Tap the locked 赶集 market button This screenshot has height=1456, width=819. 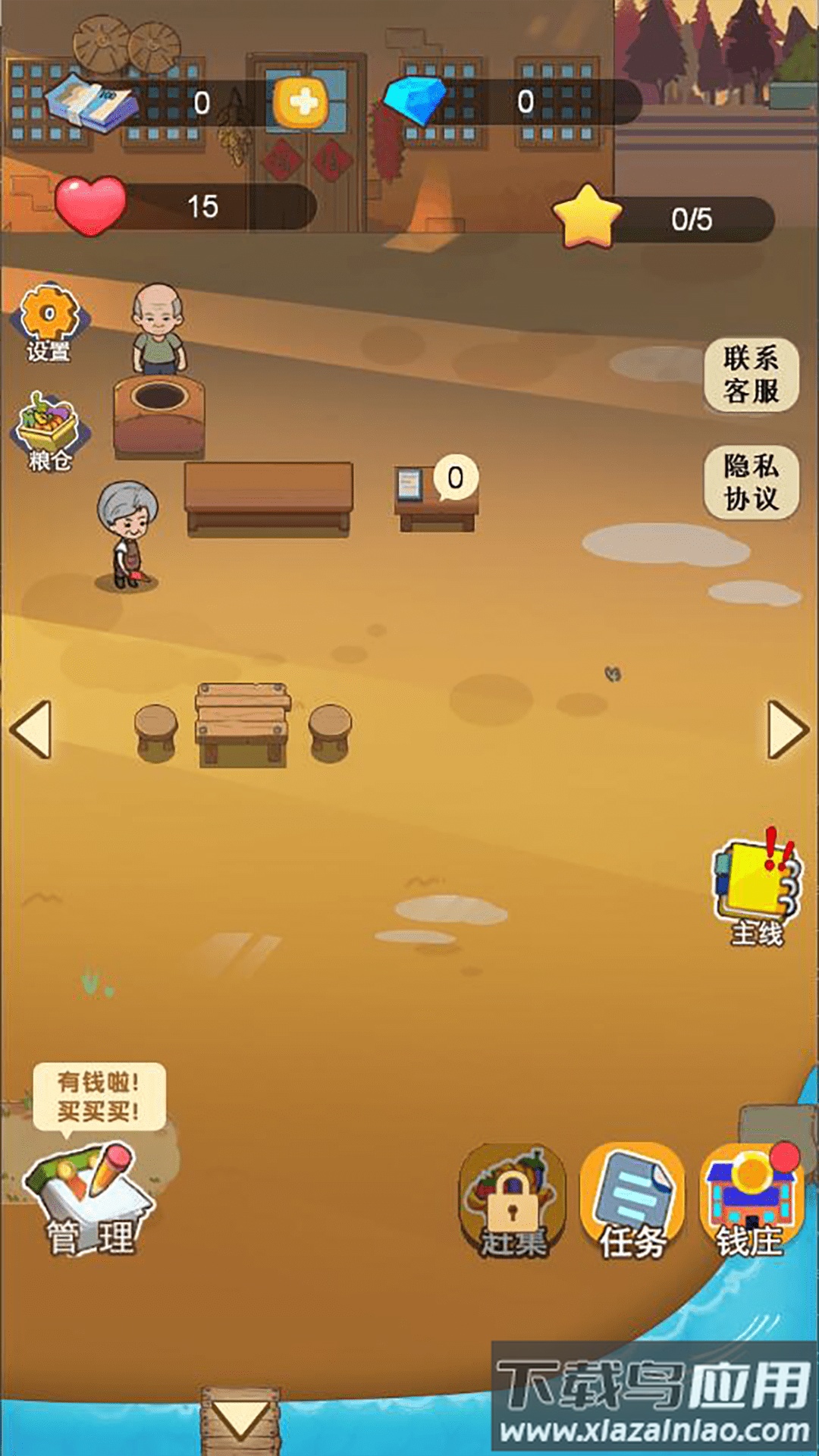tap(513, 1201)
